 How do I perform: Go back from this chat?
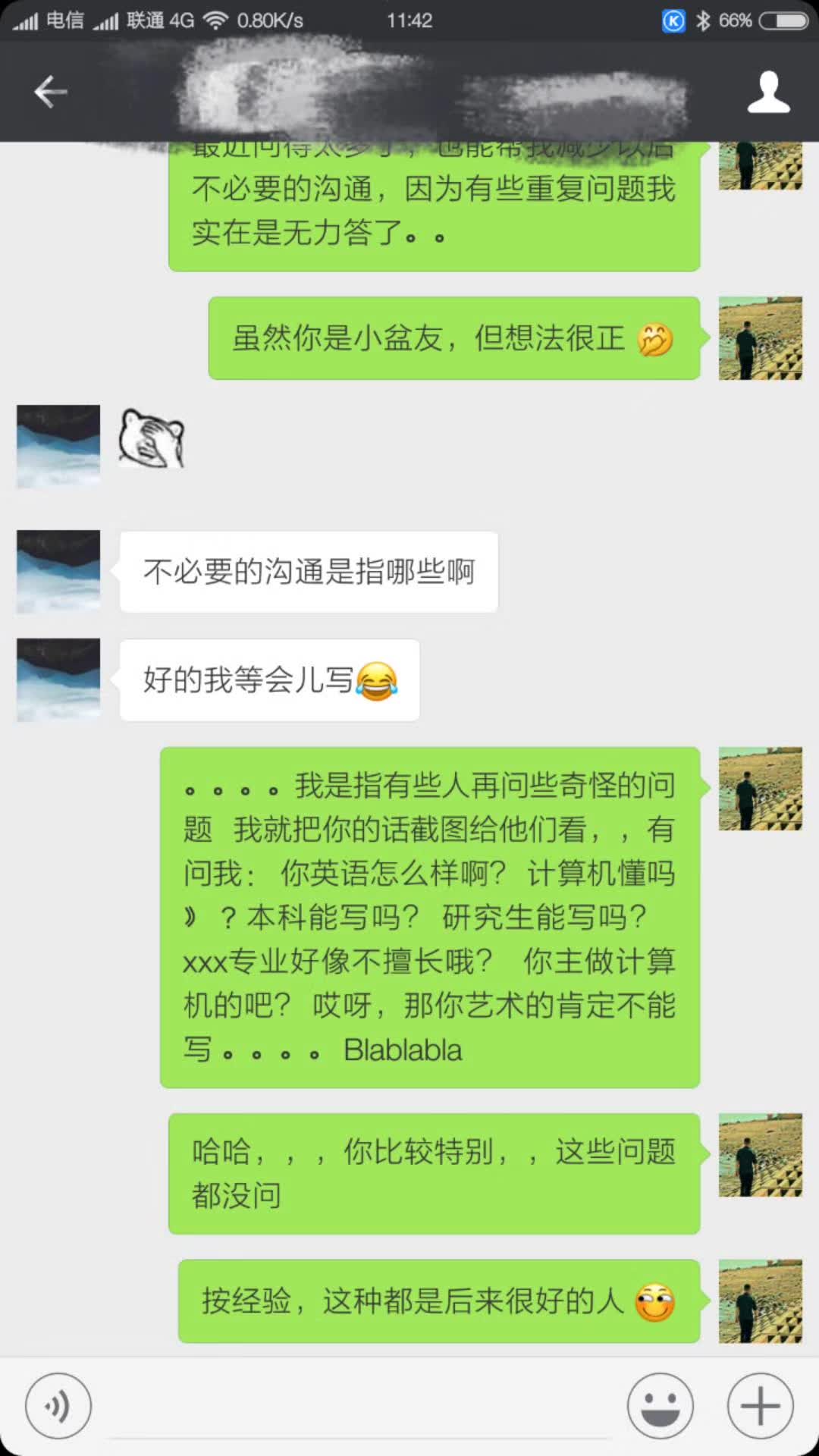pyautogui.click(x=51, y=92)
